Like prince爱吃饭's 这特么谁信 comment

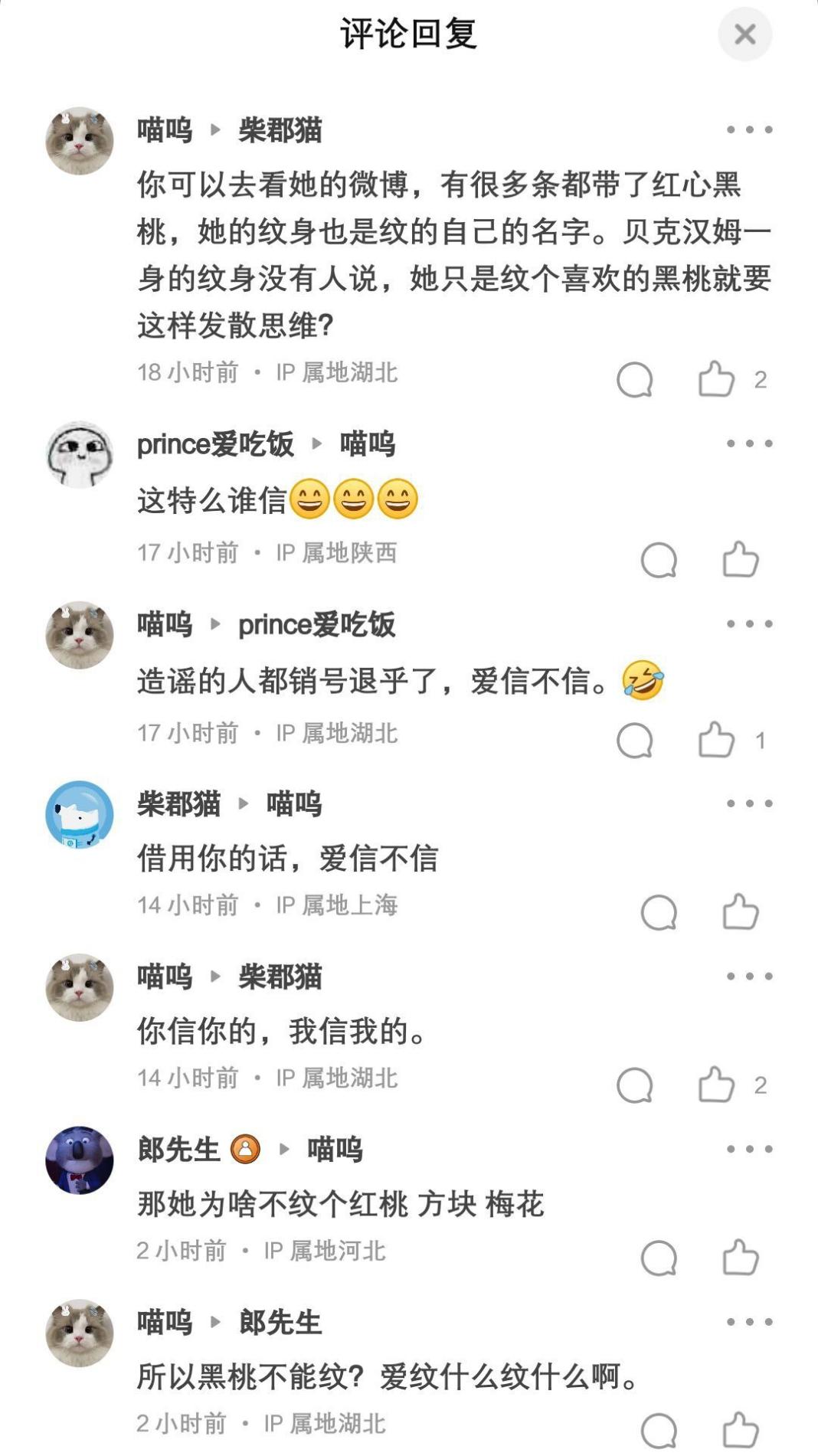(x=741, y=560)
